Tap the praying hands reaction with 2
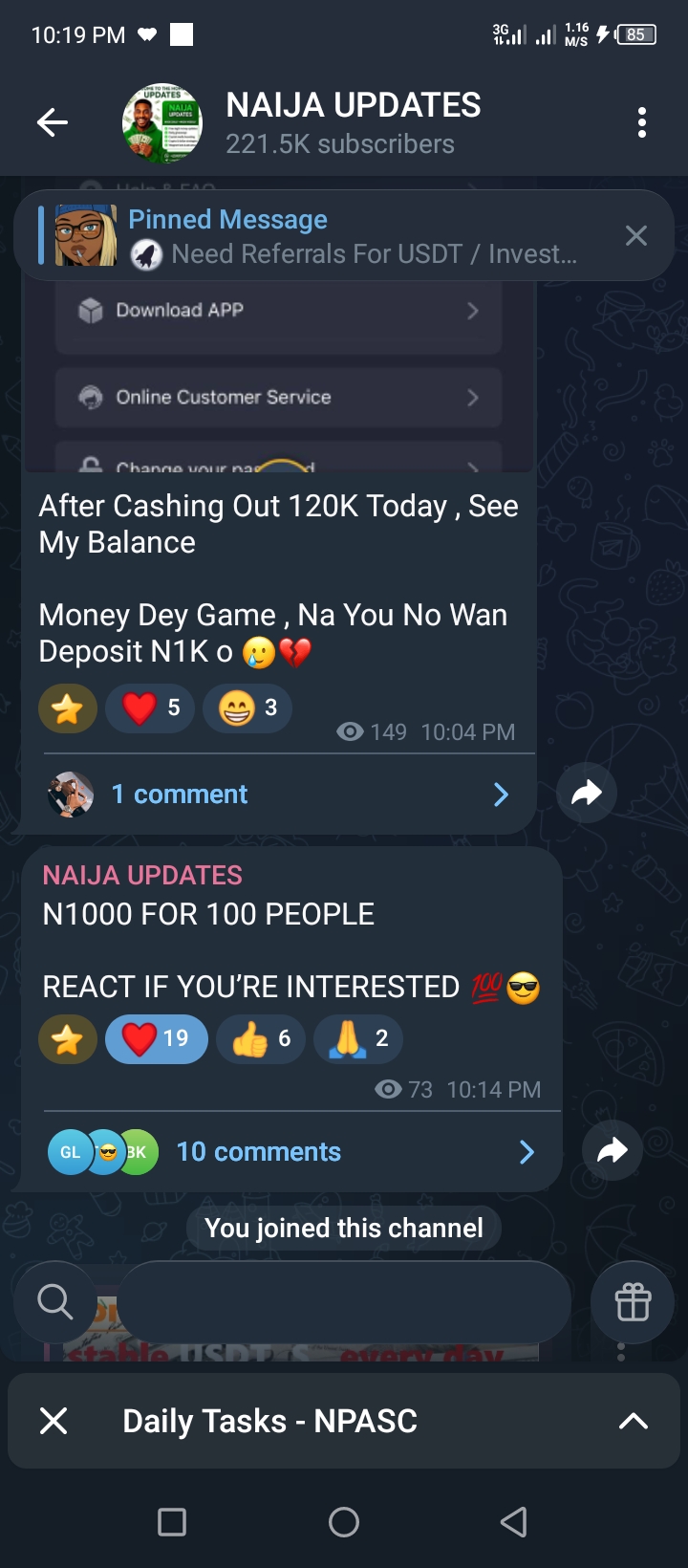This screenshot has width=688, height=1568. (358, 1039)
